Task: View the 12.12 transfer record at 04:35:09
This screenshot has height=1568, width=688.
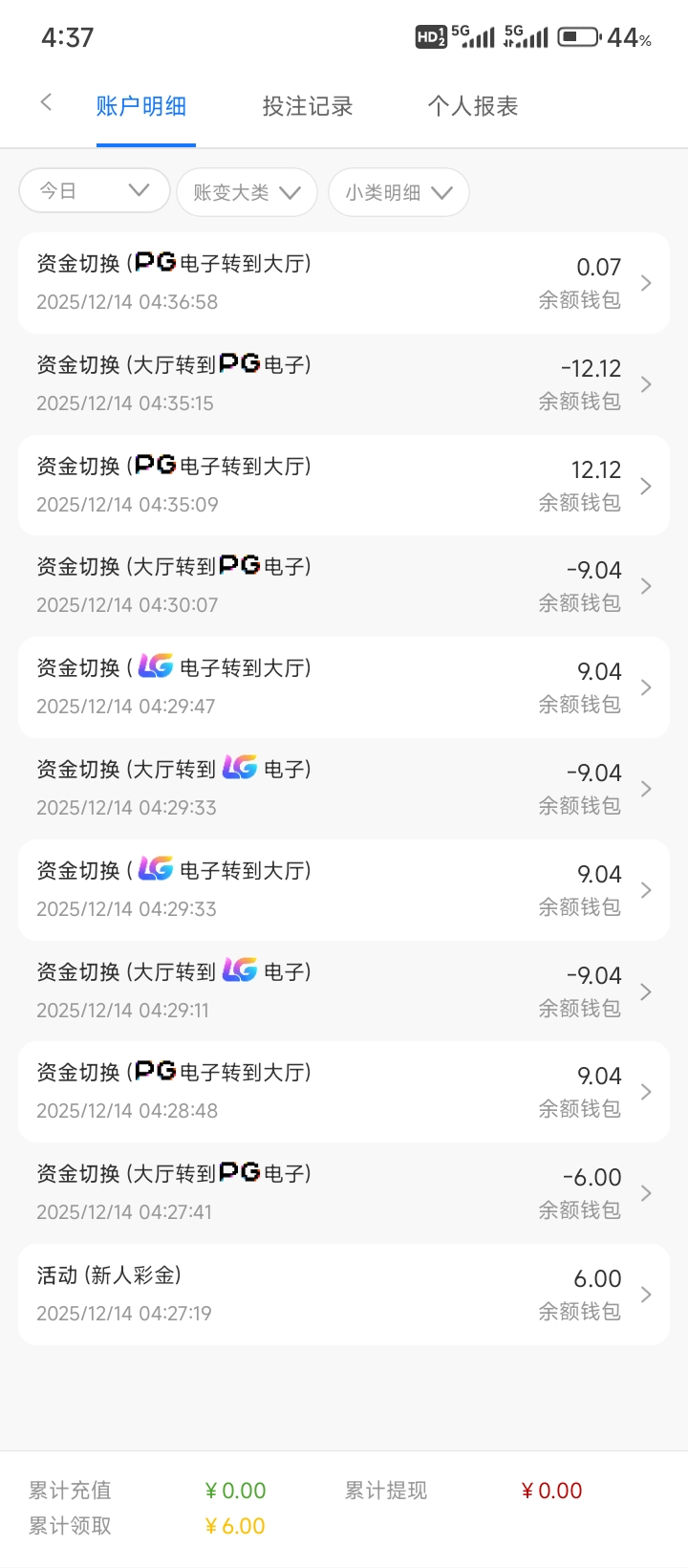Action: click(x=344, y=486)
